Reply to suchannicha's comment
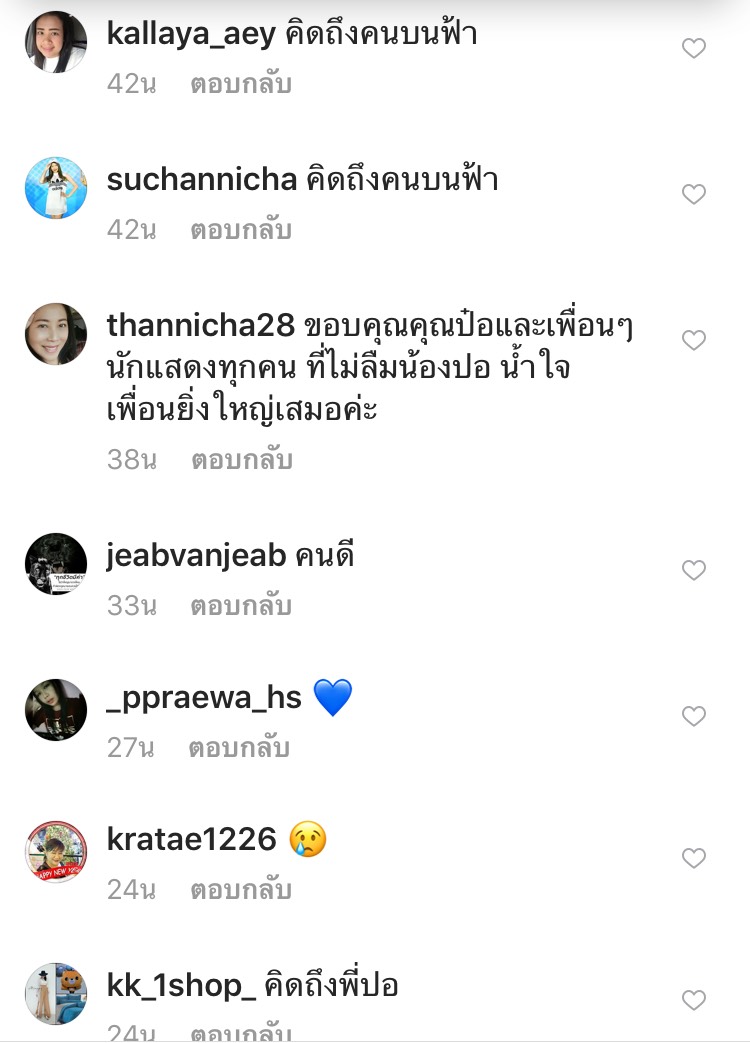750x1043 pixels. tap(241, 230)
